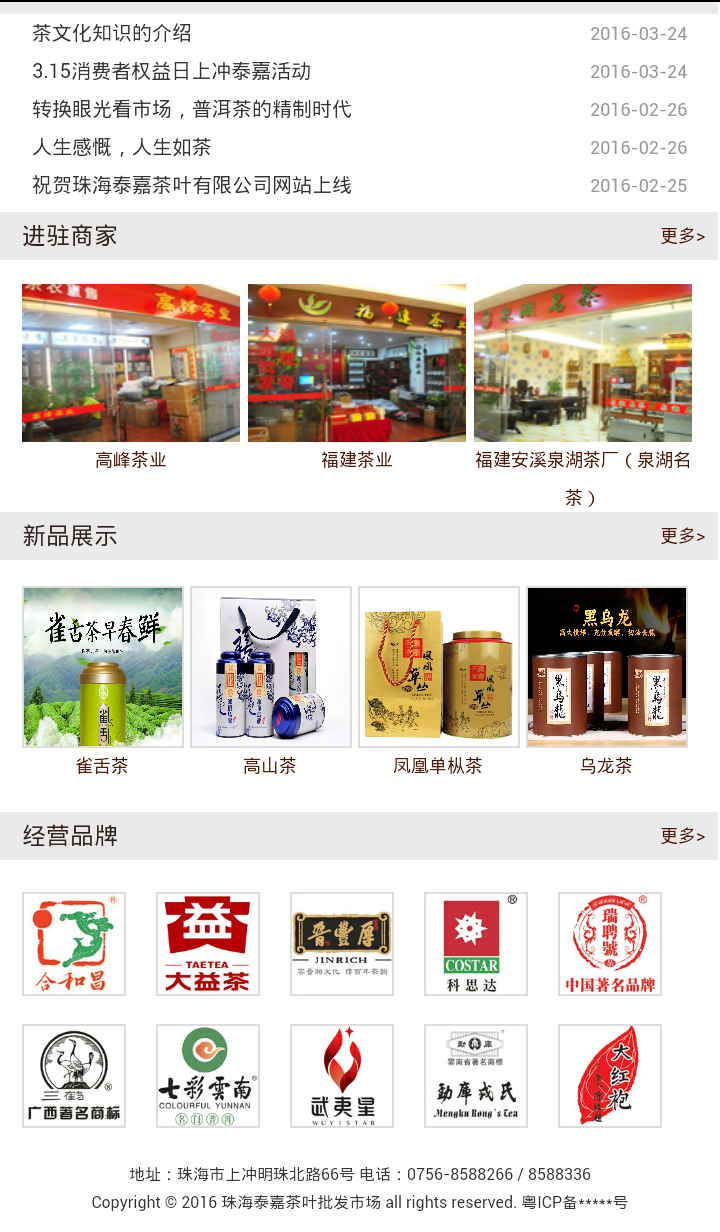Screen dimensions: 720x1232
Task: Open the 武夷星 brand logo
Action: point(342,1076)
